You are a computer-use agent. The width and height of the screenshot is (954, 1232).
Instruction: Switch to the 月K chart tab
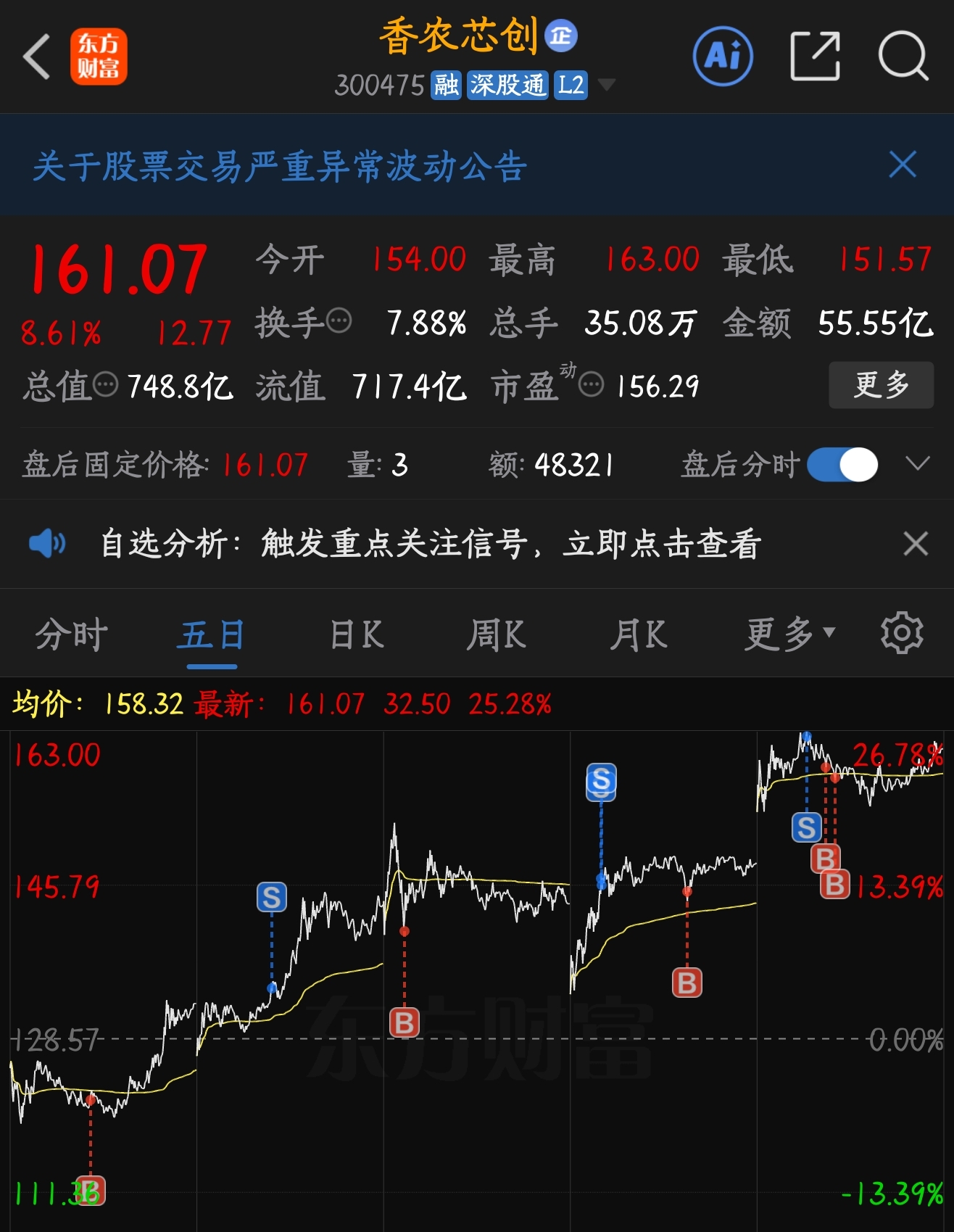638,635
